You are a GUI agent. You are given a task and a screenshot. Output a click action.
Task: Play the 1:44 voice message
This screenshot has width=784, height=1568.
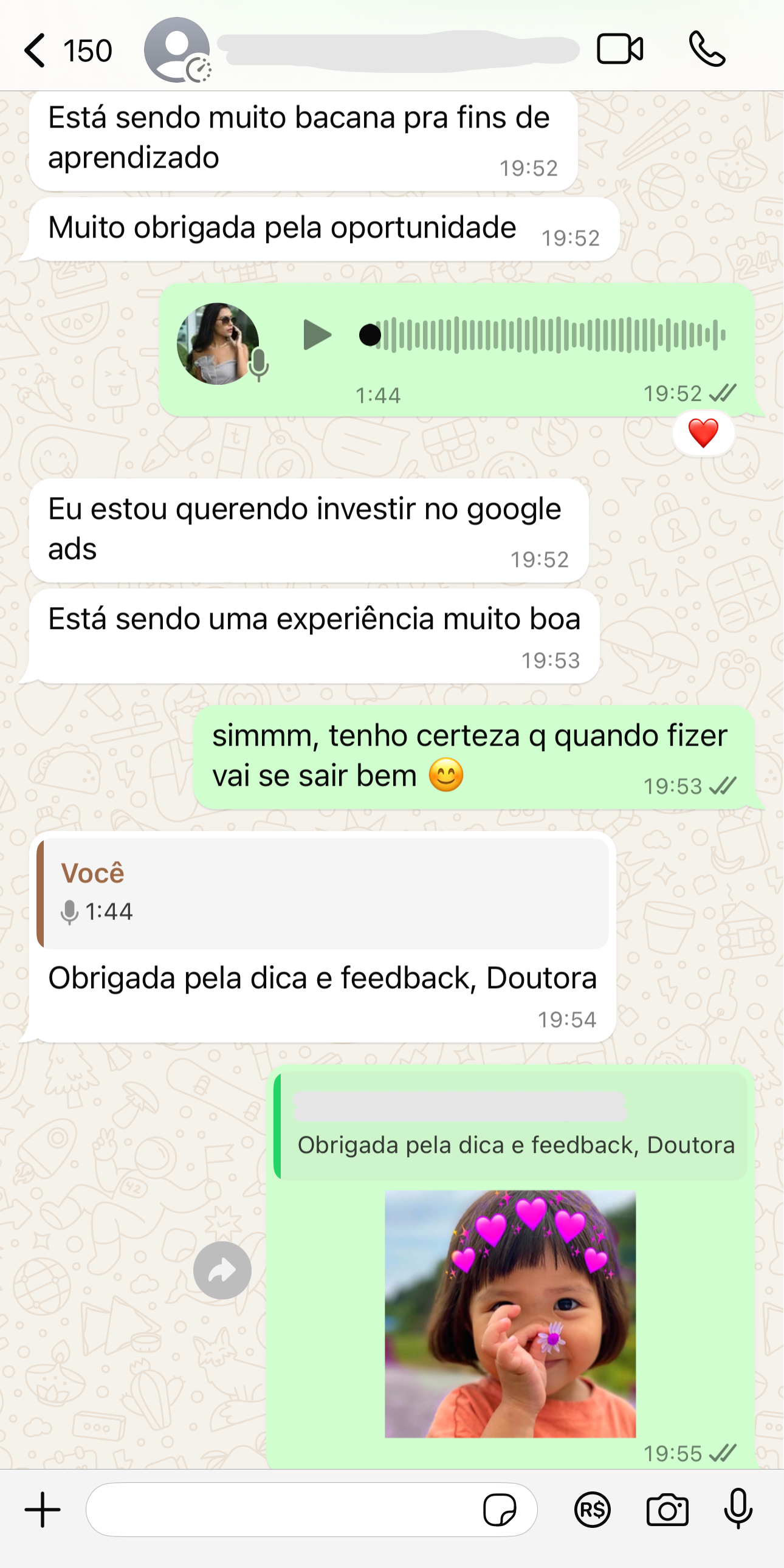(317, 335)
